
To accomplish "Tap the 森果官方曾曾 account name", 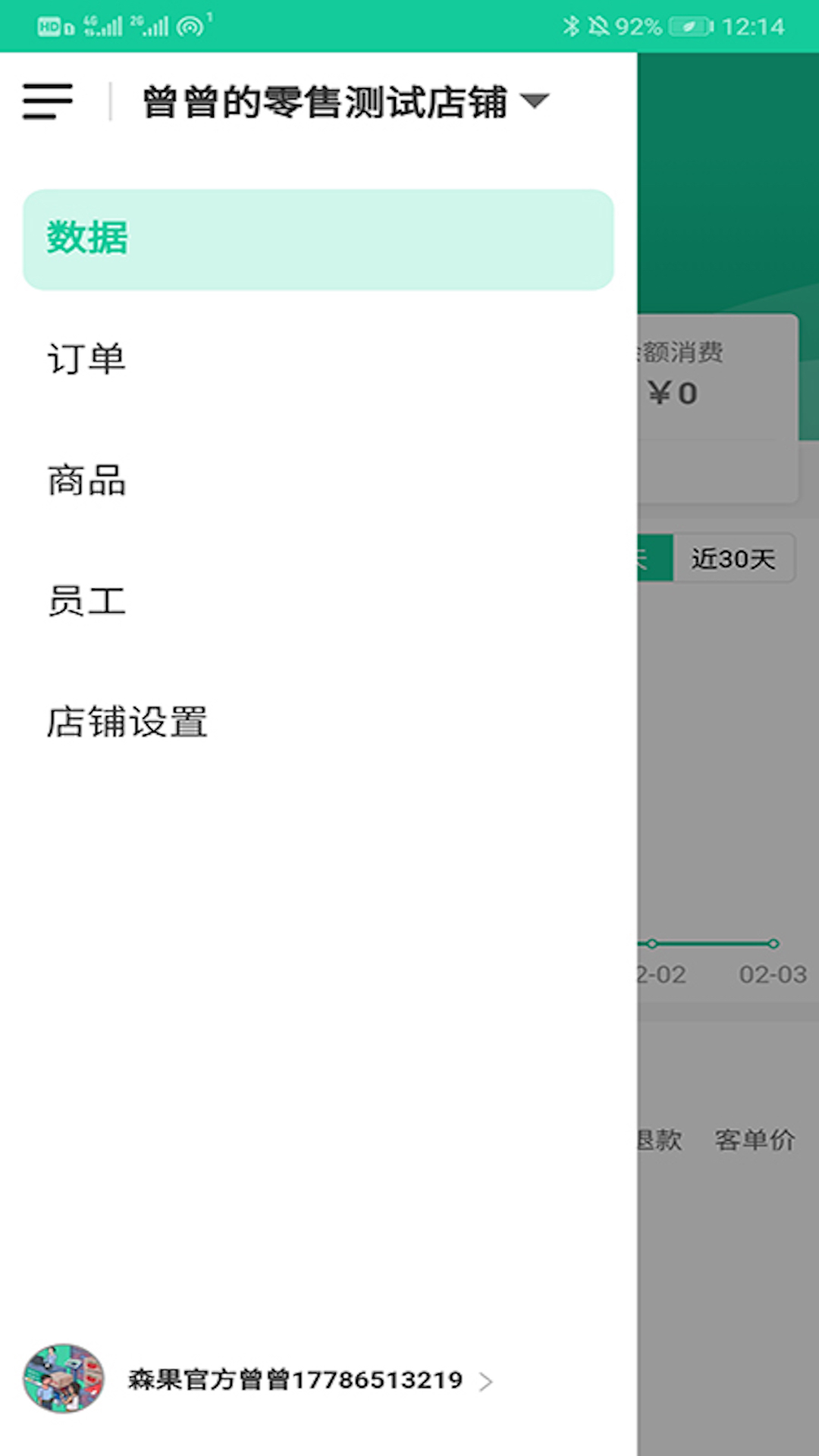I will 296,1381.
